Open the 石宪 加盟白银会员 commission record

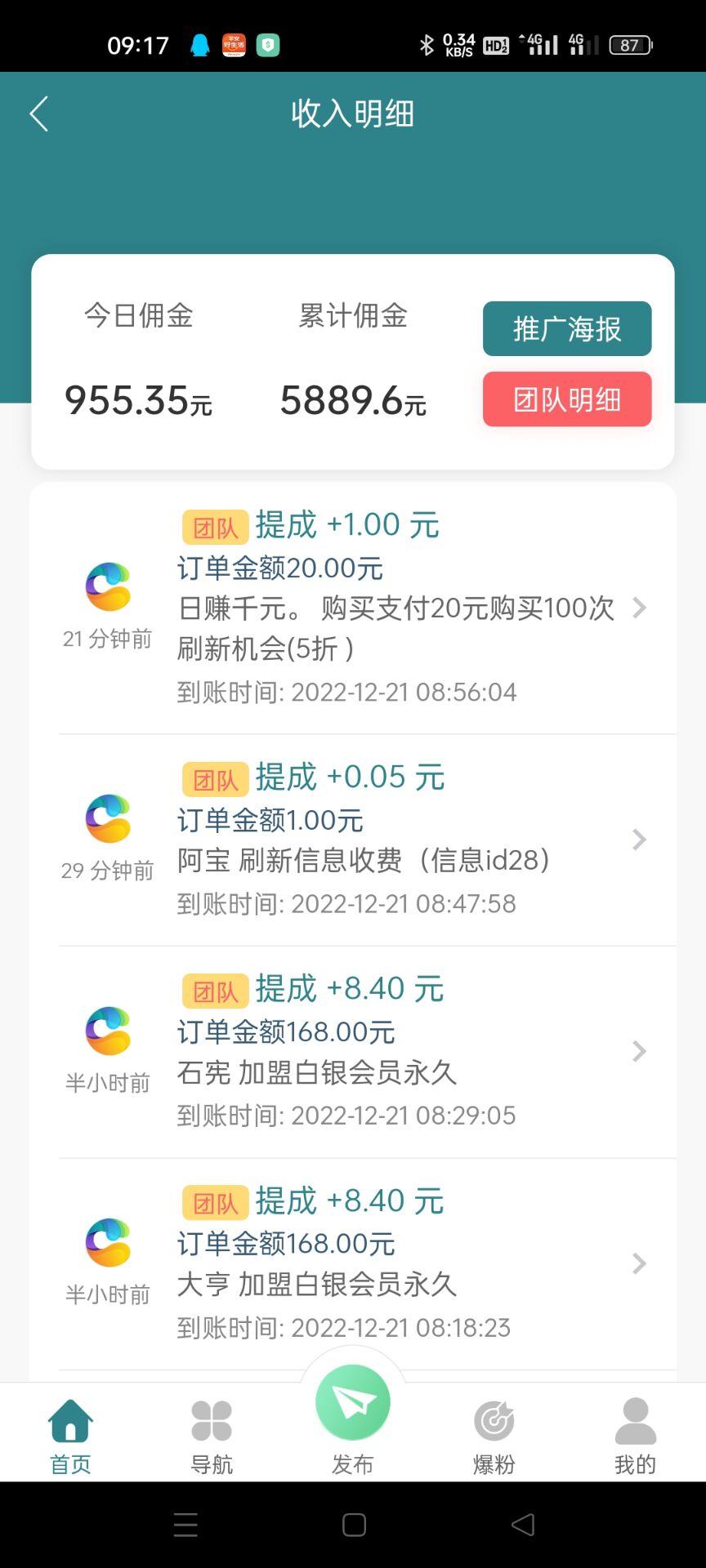(x=353, y=1052)
